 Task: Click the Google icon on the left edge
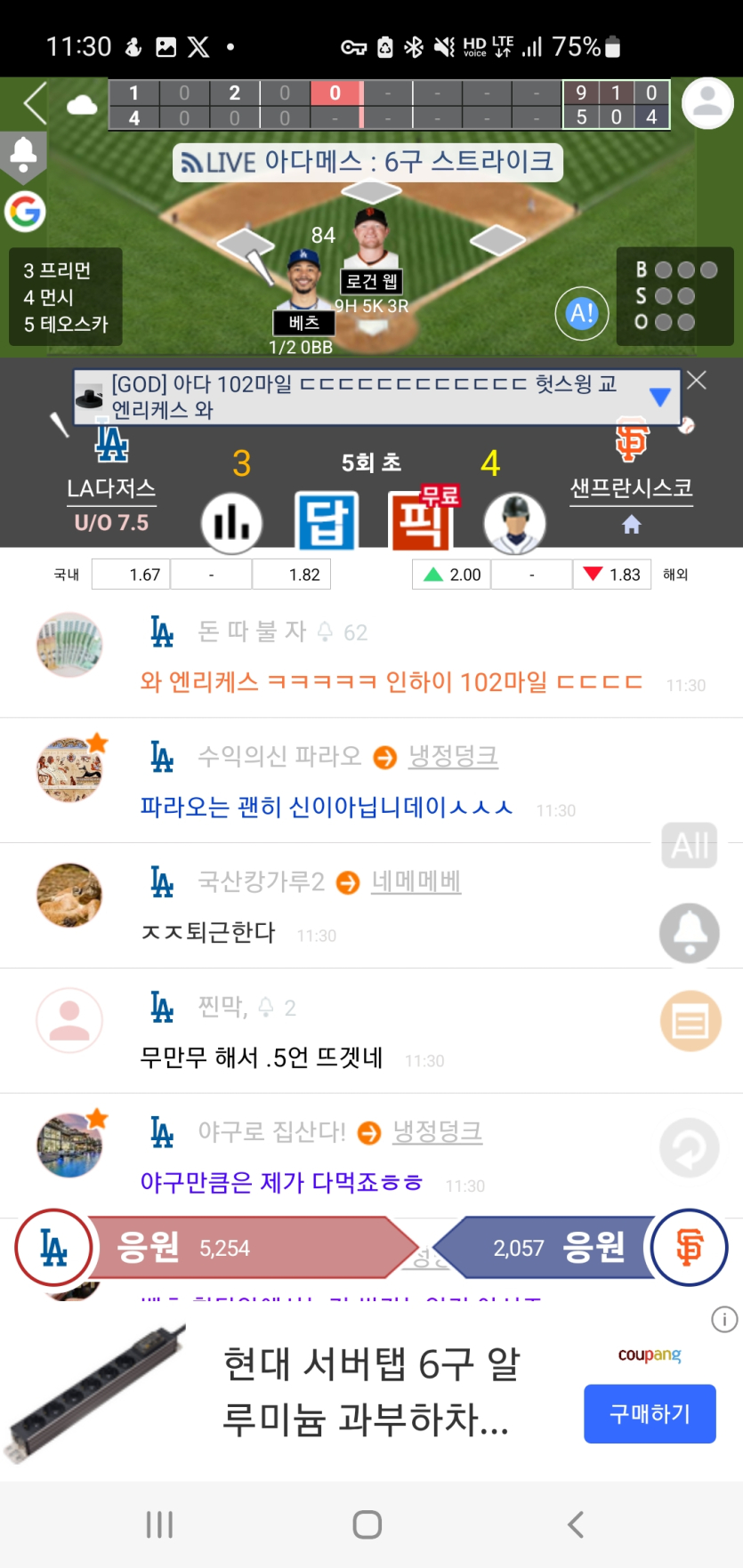27,213
